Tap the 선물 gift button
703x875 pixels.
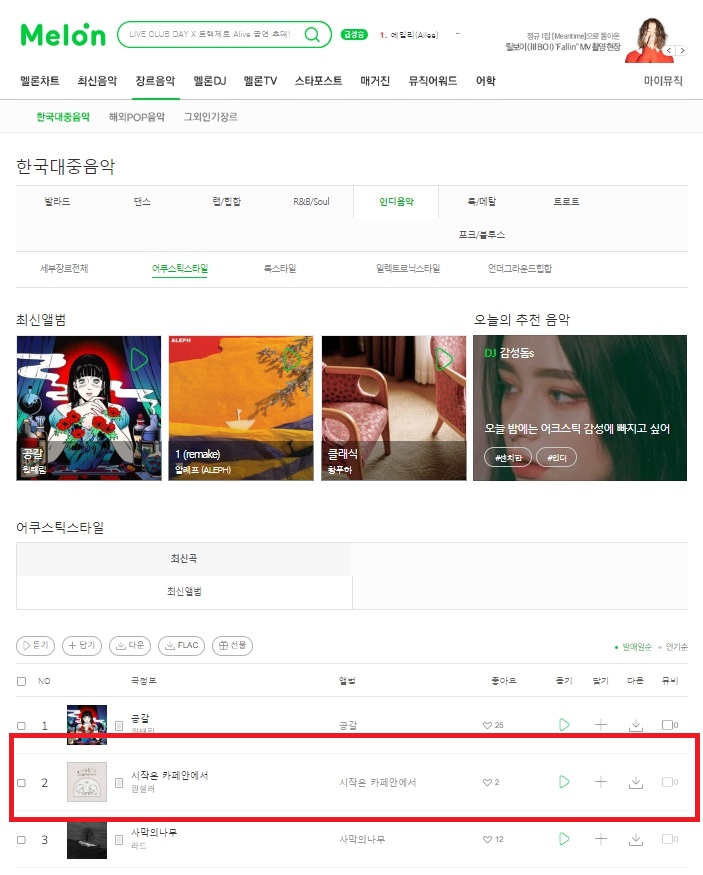click(232, 646)
